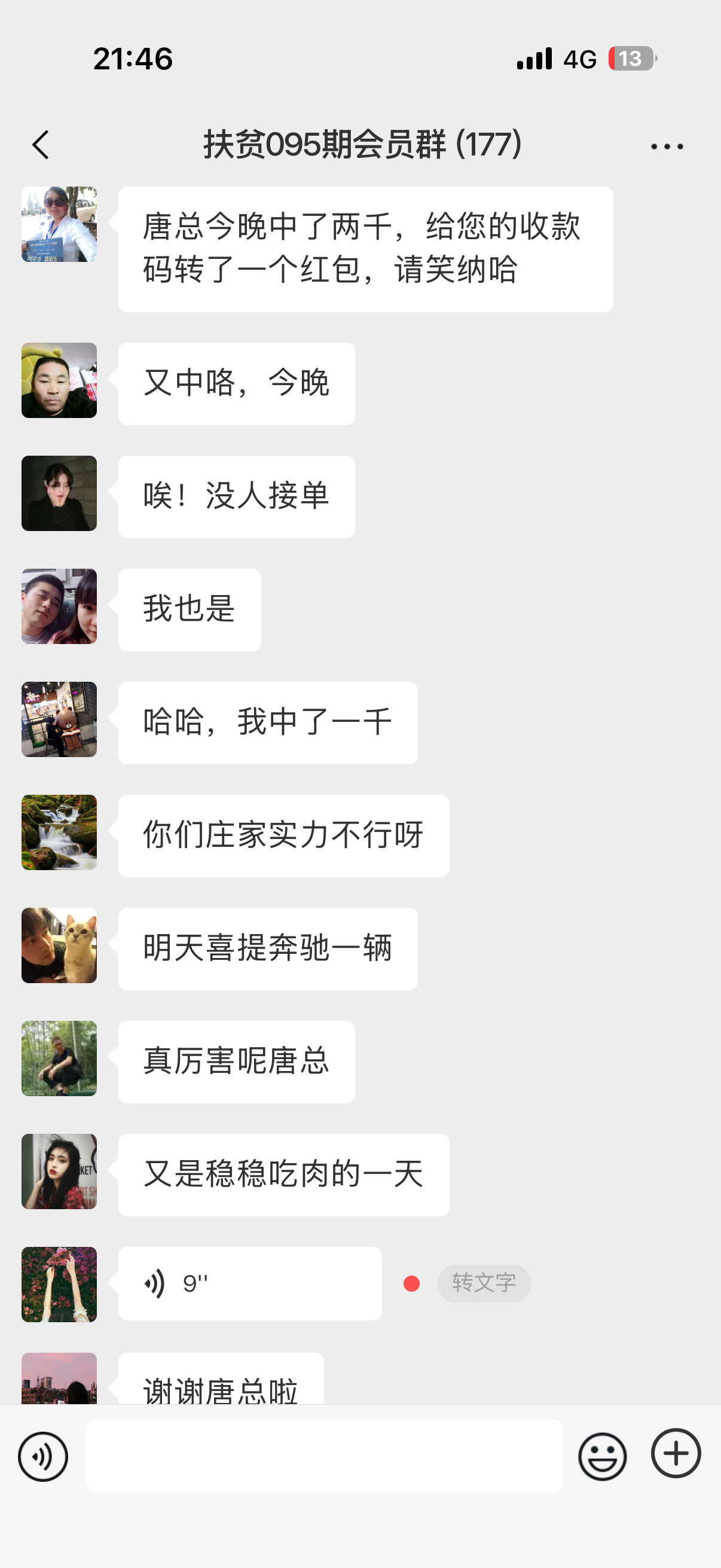Tap the red unread dot on voice message

[413, 1283]
